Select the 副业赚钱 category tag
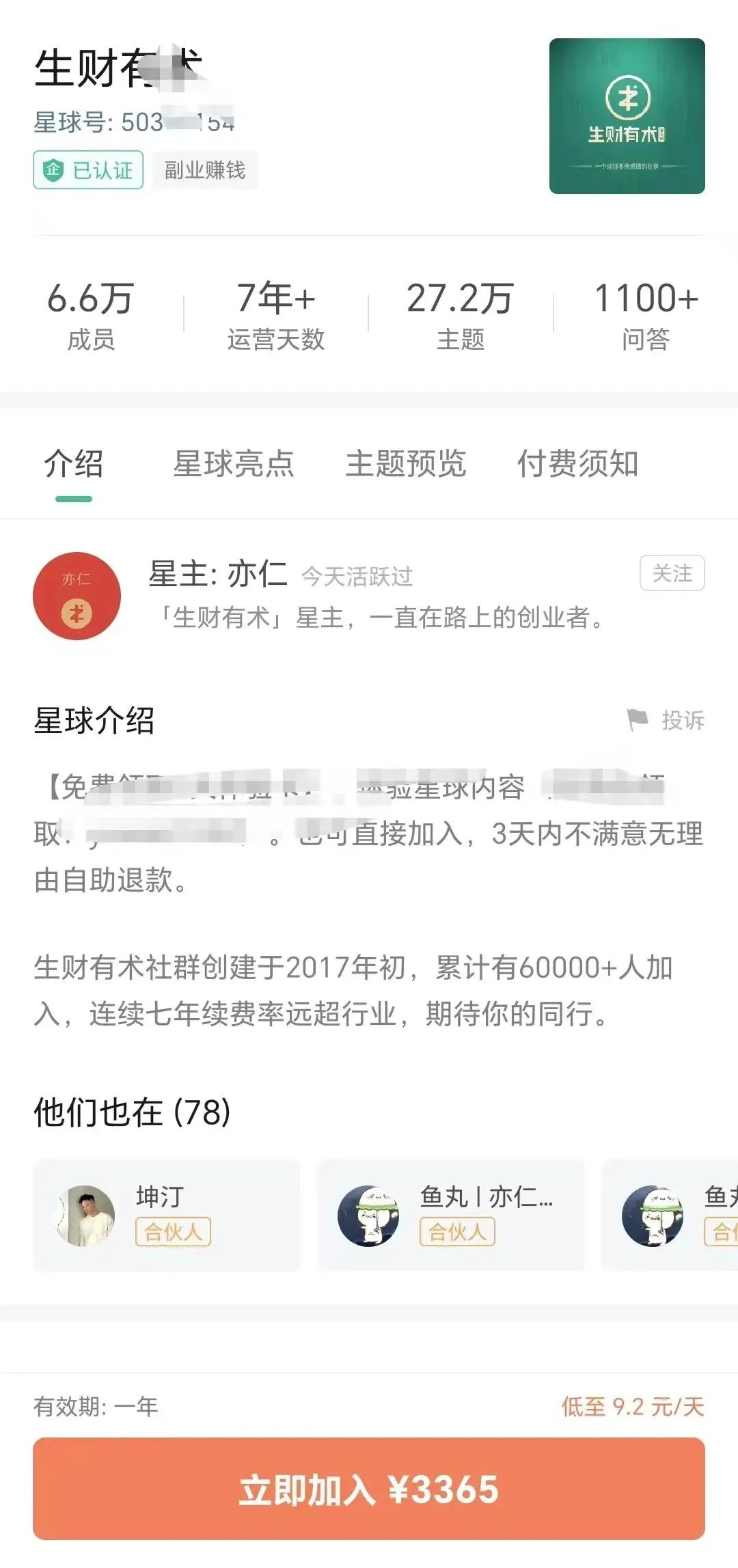738x1568 pixels. [205, 171]
